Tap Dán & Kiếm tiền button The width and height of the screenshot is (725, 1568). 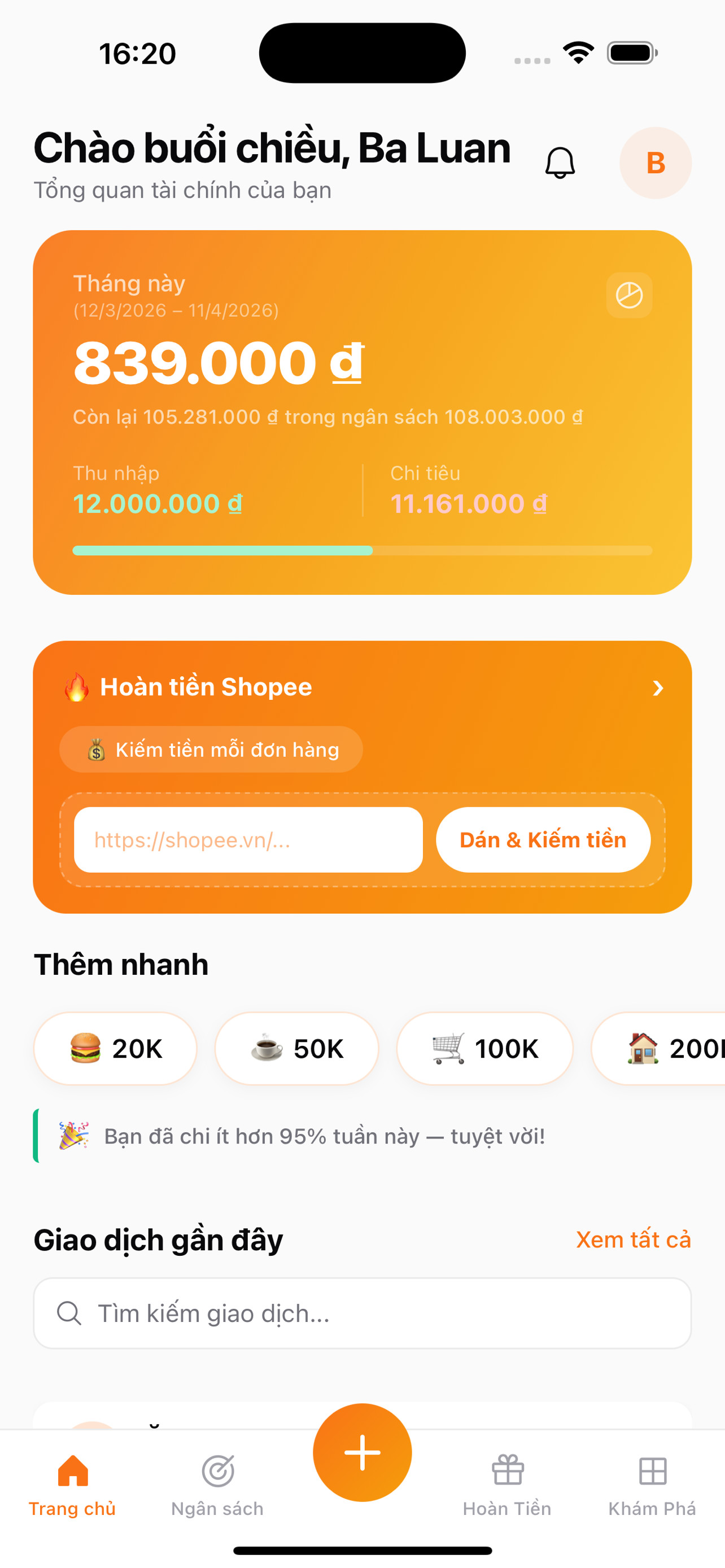coord(543,840)
